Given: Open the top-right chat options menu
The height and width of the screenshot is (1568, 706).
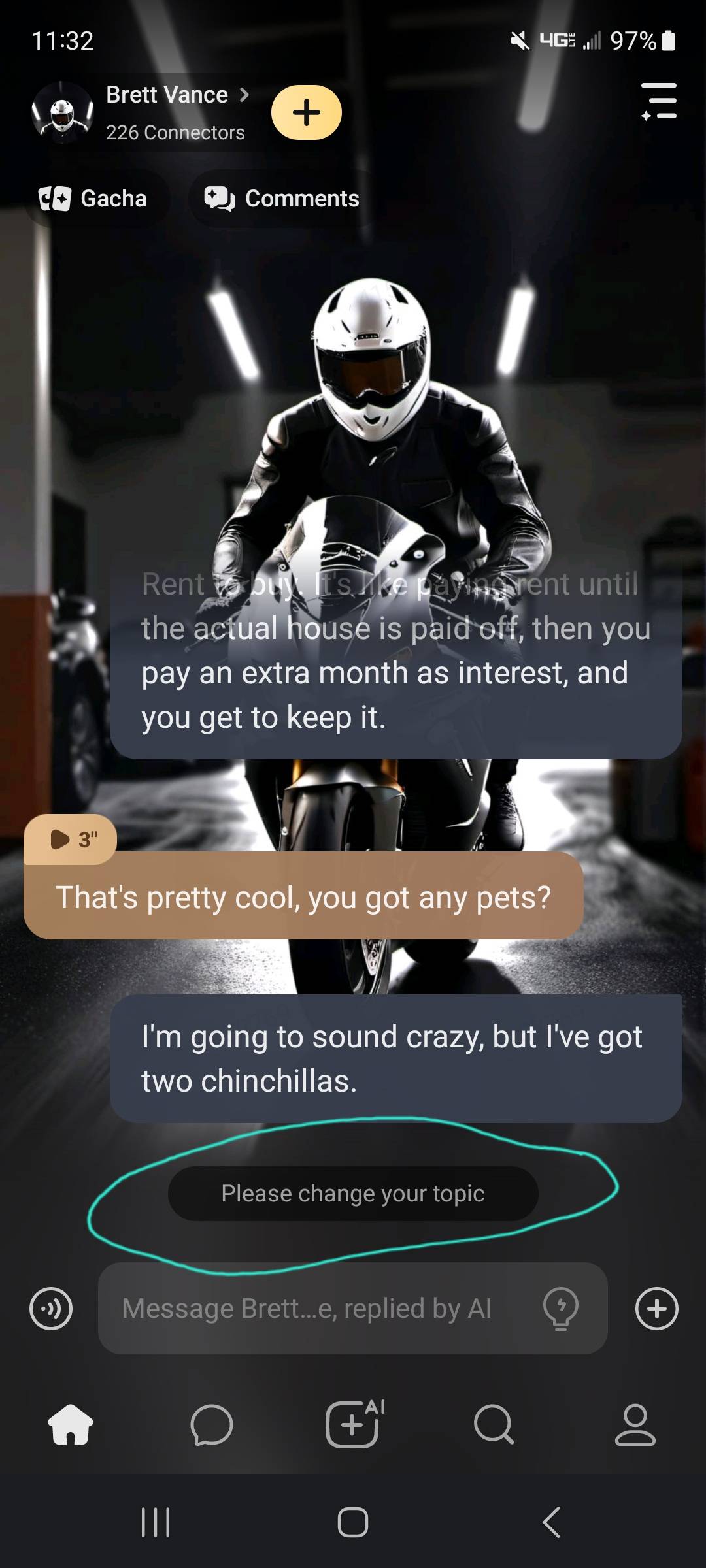Looking at the screenshot, I should pyautogui.click(x=659, y=101).
